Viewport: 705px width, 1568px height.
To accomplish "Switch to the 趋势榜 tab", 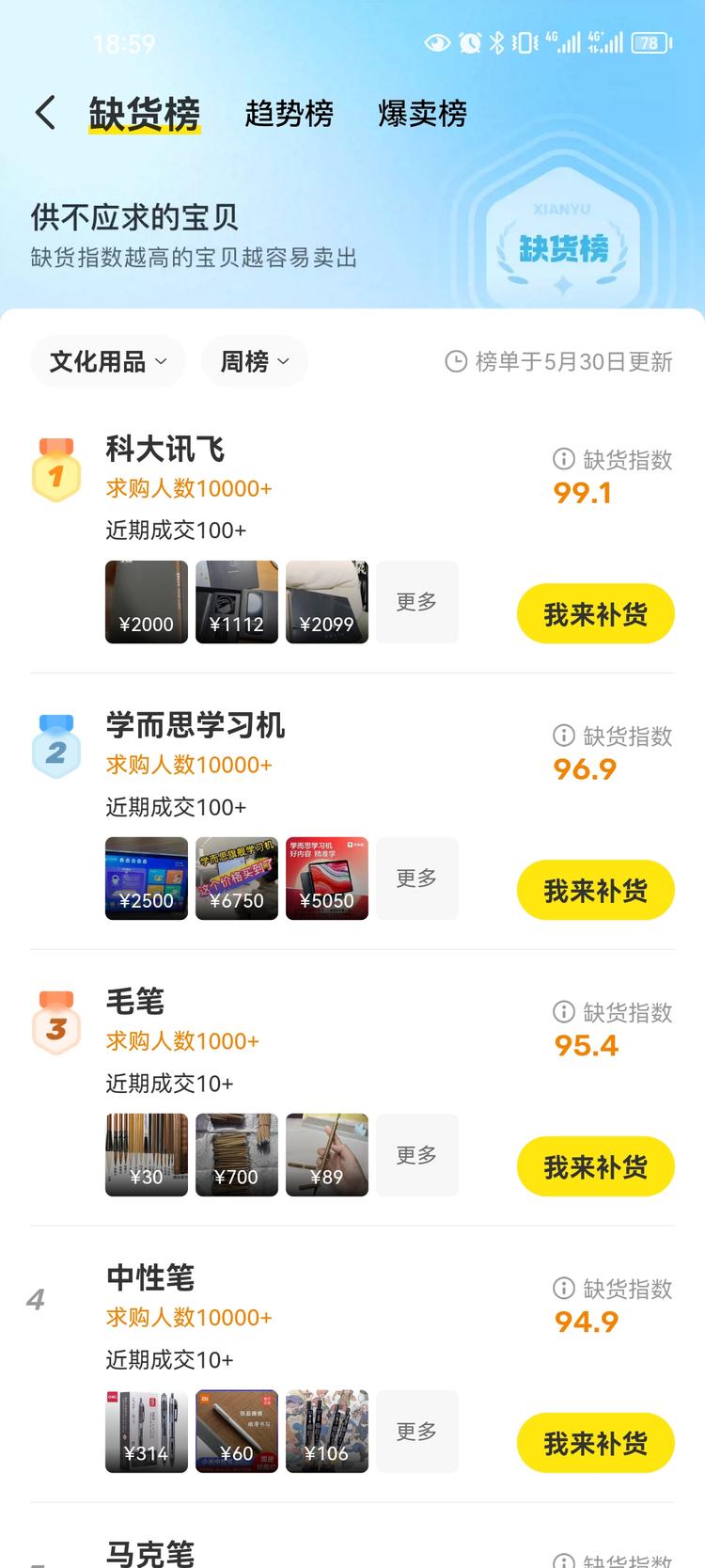I will tap(289, 111).
